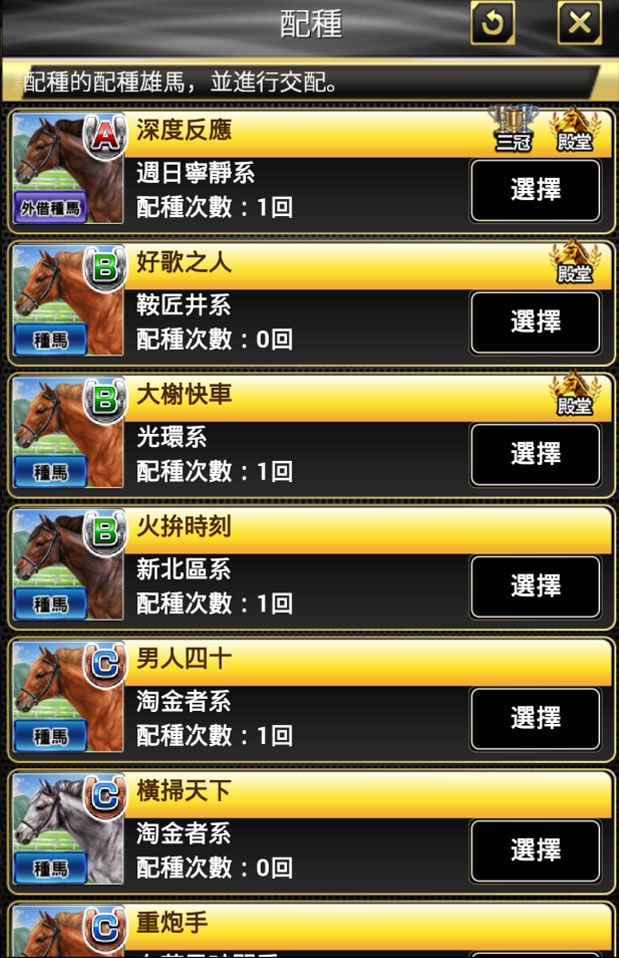The height and width of the screenshot is (958, 619).
Task: Choose 好歌之人 with the 選擇 button
Action: tap(535, 322)
